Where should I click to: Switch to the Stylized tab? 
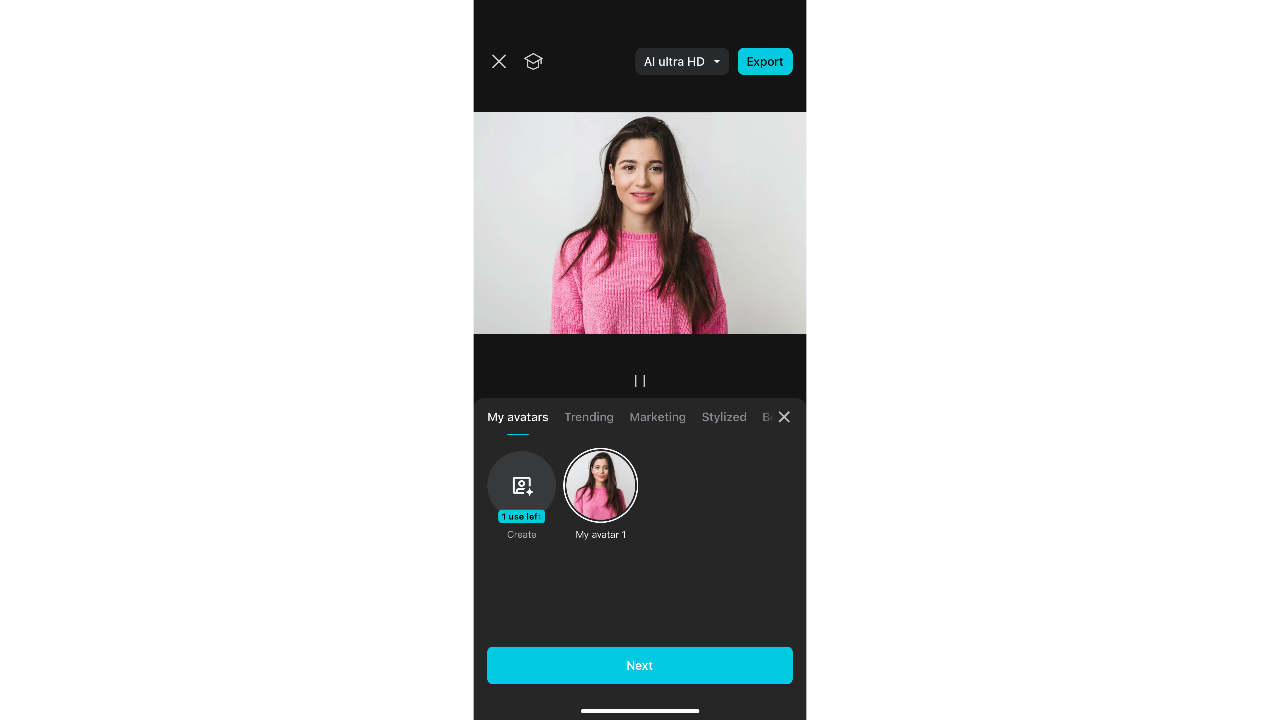pyautogui.click(x=724, y=417)
